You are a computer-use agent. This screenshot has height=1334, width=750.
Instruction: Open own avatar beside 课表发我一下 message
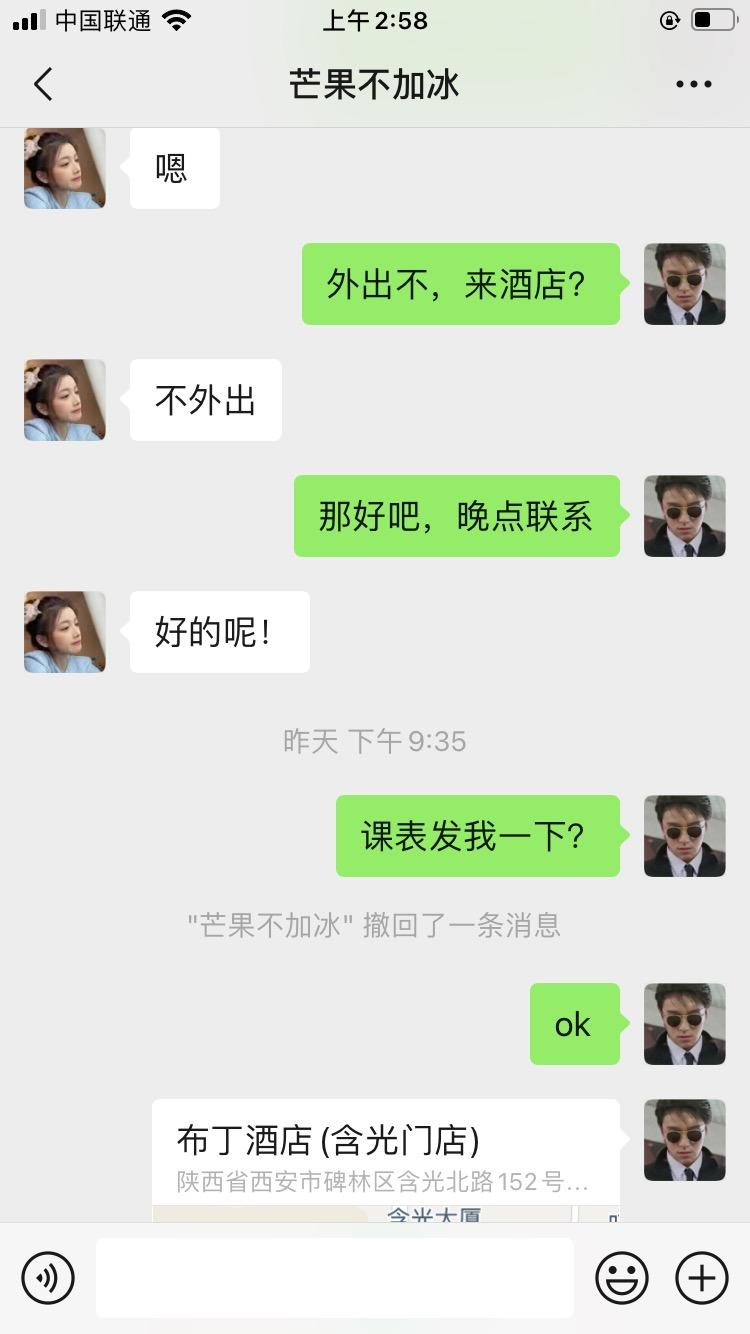coord(684,836)
